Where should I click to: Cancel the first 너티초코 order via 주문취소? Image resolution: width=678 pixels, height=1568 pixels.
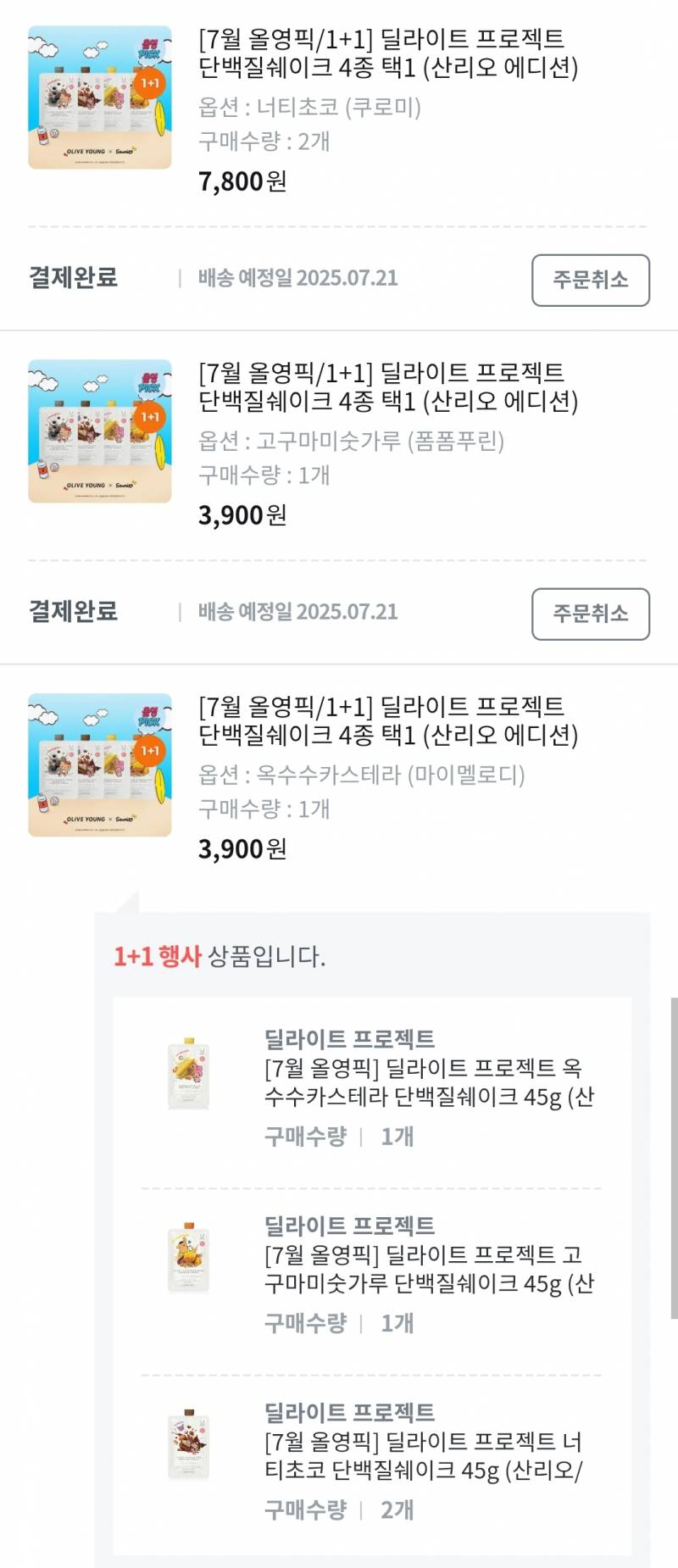coord(591,280)
